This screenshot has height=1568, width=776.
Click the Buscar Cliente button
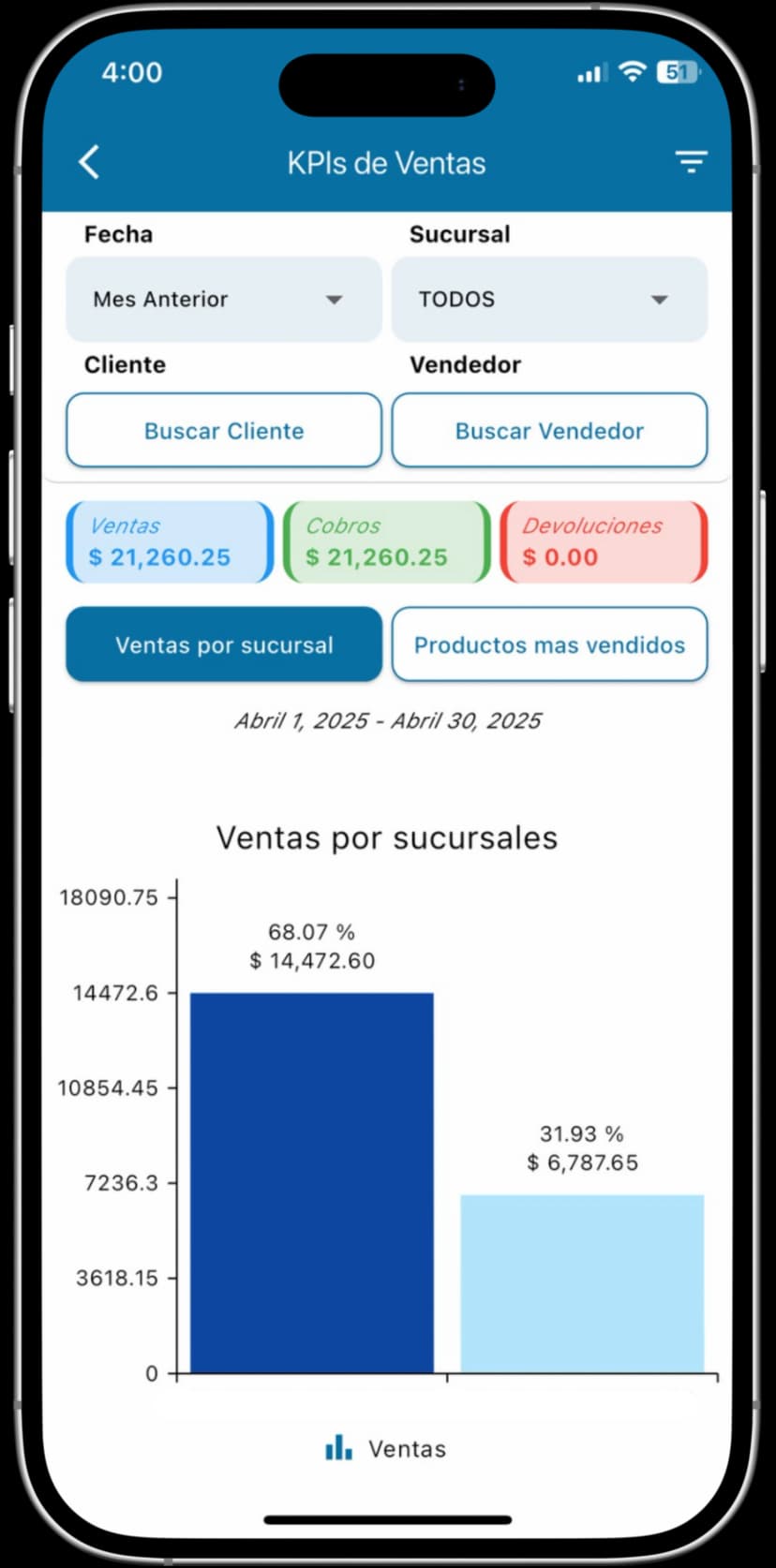pyautogui.click(x=223, y=431)
